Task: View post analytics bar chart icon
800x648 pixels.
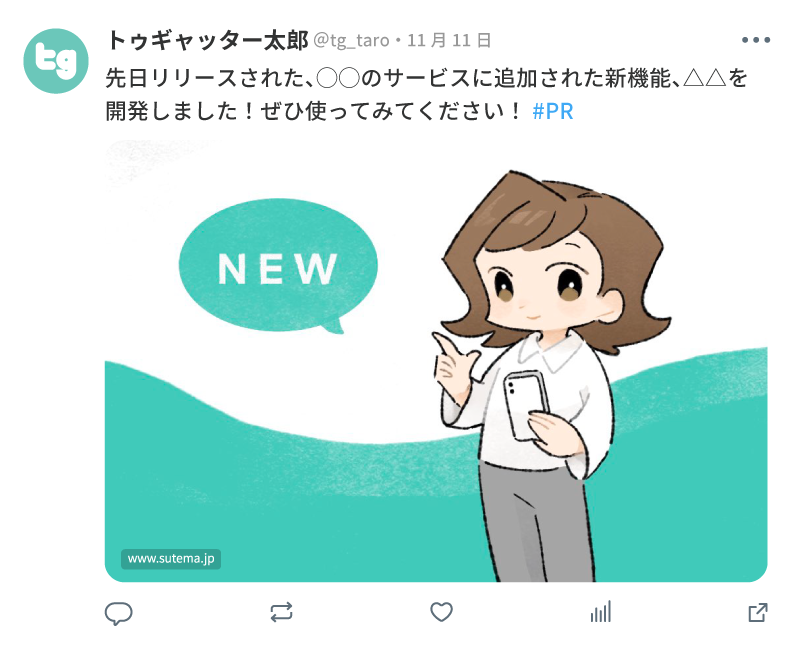Action: pos(600,612)
